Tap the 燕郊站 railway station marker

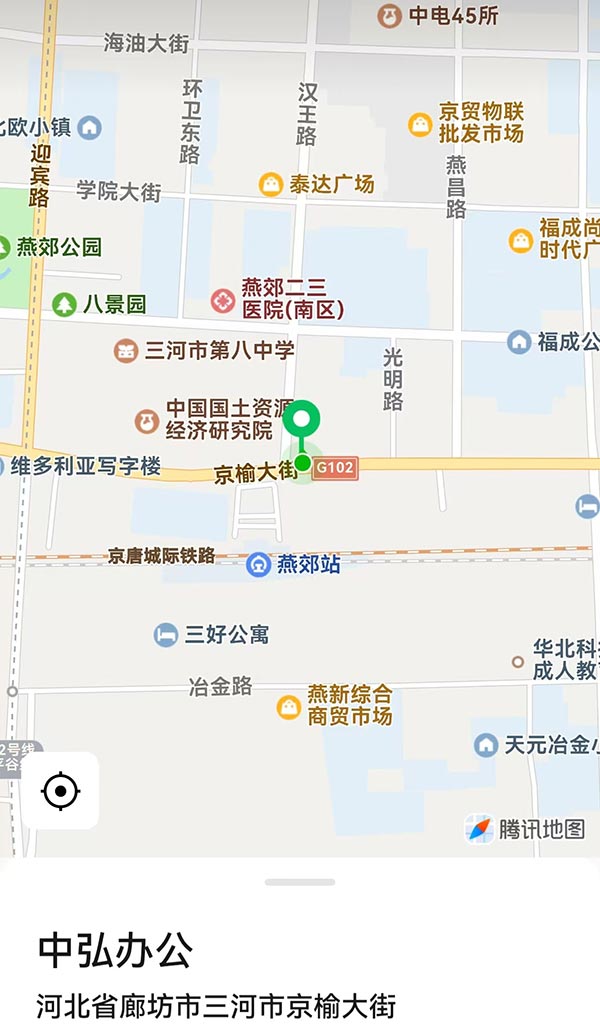coord(258,565)
